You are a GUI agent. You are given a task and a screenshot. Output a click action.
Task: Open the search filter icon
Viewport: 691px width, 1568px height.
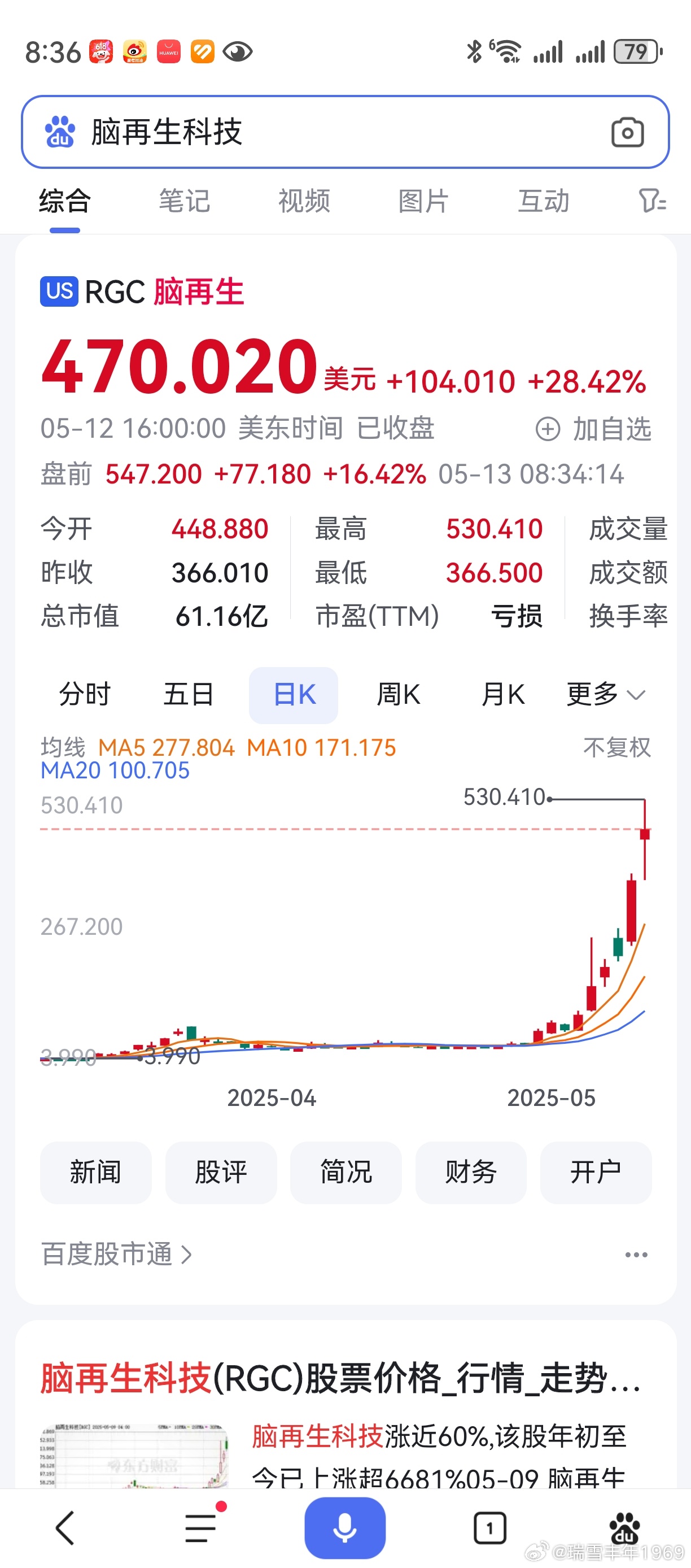(652, 201)
